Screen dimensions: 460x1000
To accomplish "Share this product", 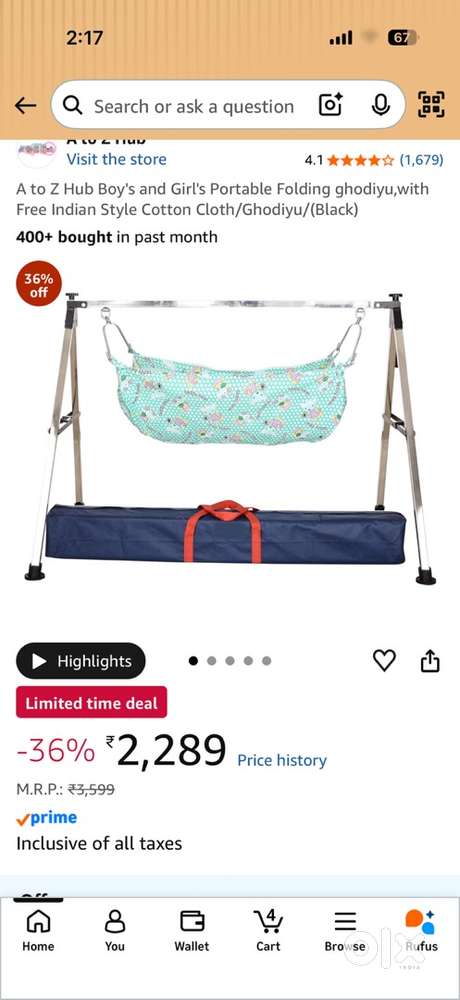I will pyautogui.click(x=430, y=661).
